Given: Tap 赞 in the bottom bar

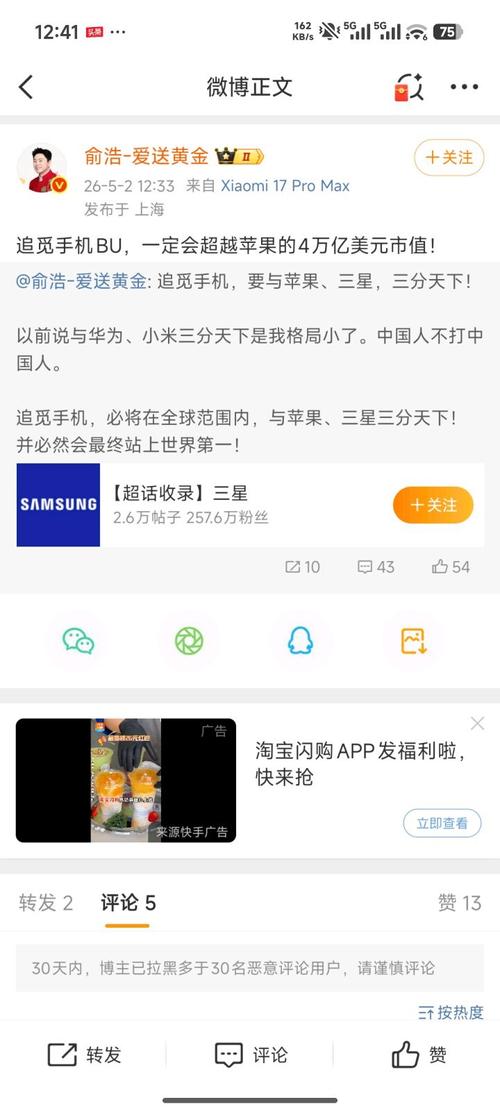Looking at the screenshot, I should pyautogui.click(x=419, y=1055).
